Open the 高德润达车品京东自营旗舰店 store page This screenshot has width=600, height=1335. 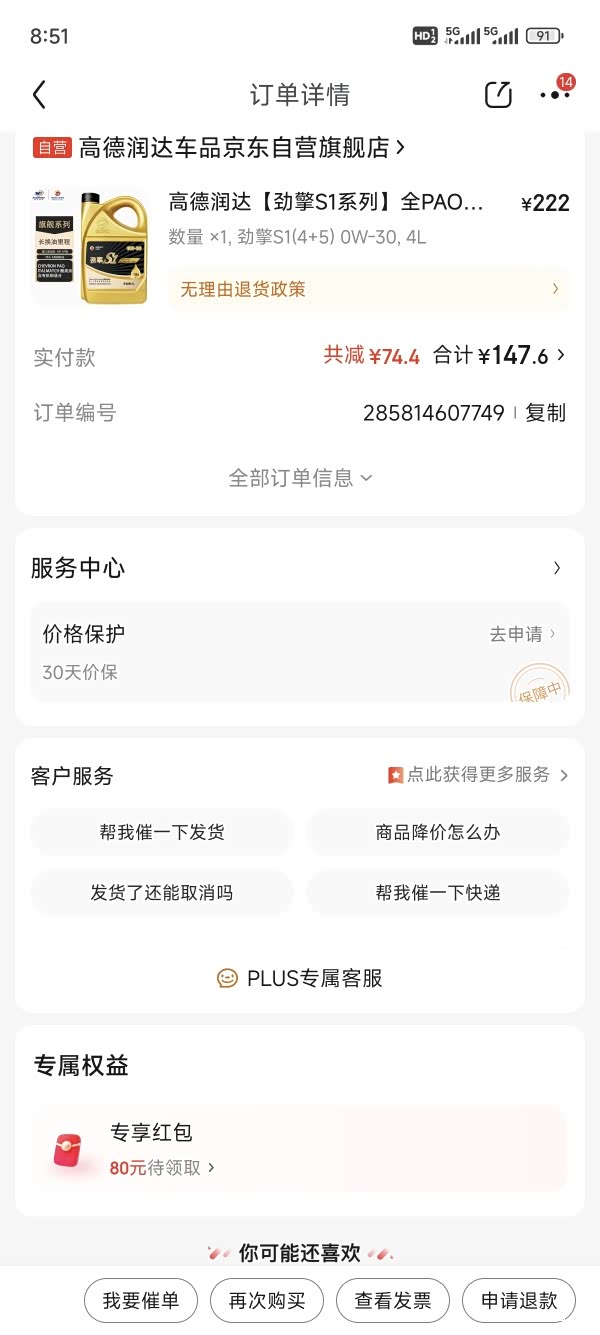pyautogui.click(x=242, y=148)
